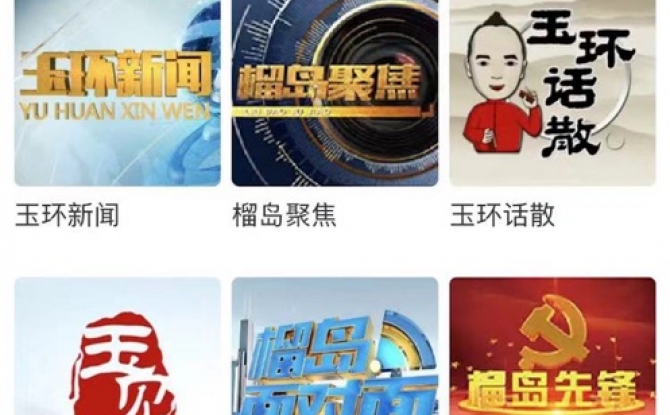View the blue 榴岛 program tile
The height and width of the screenshot is (415, 670).
click(x=334, y=348)
